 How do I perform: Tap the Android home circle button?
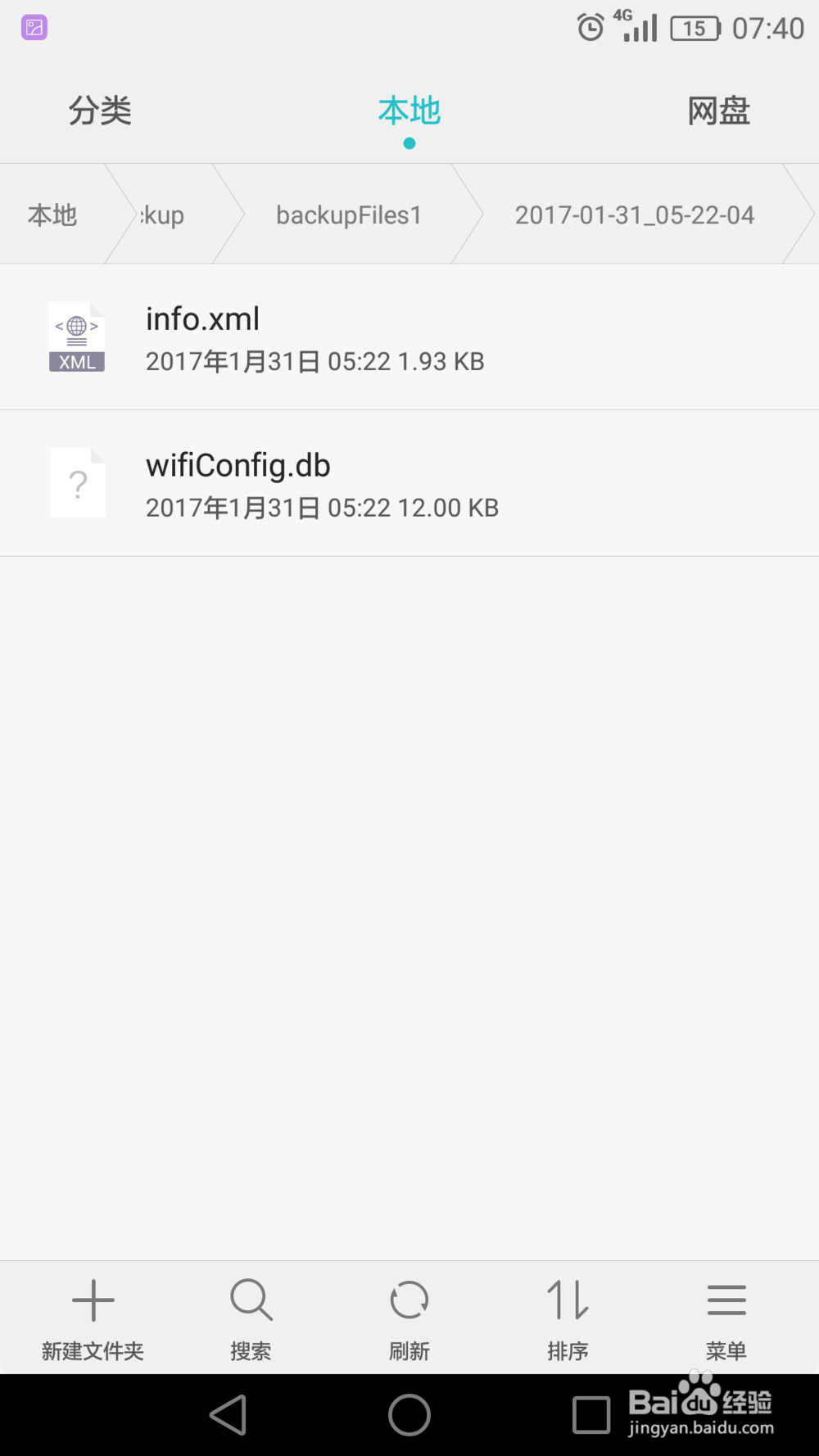409,1414
